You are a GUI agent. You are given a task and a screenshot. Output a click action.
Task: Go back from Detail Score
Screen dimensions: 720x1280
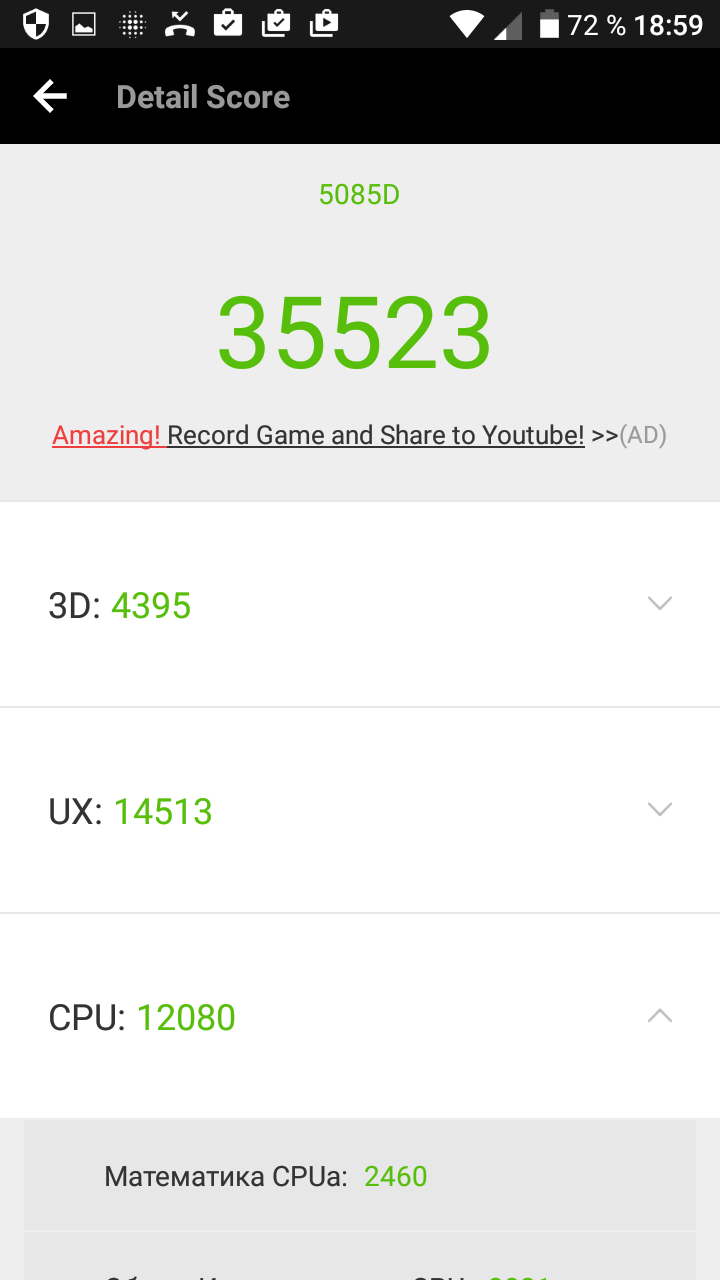tap(50, 97)
